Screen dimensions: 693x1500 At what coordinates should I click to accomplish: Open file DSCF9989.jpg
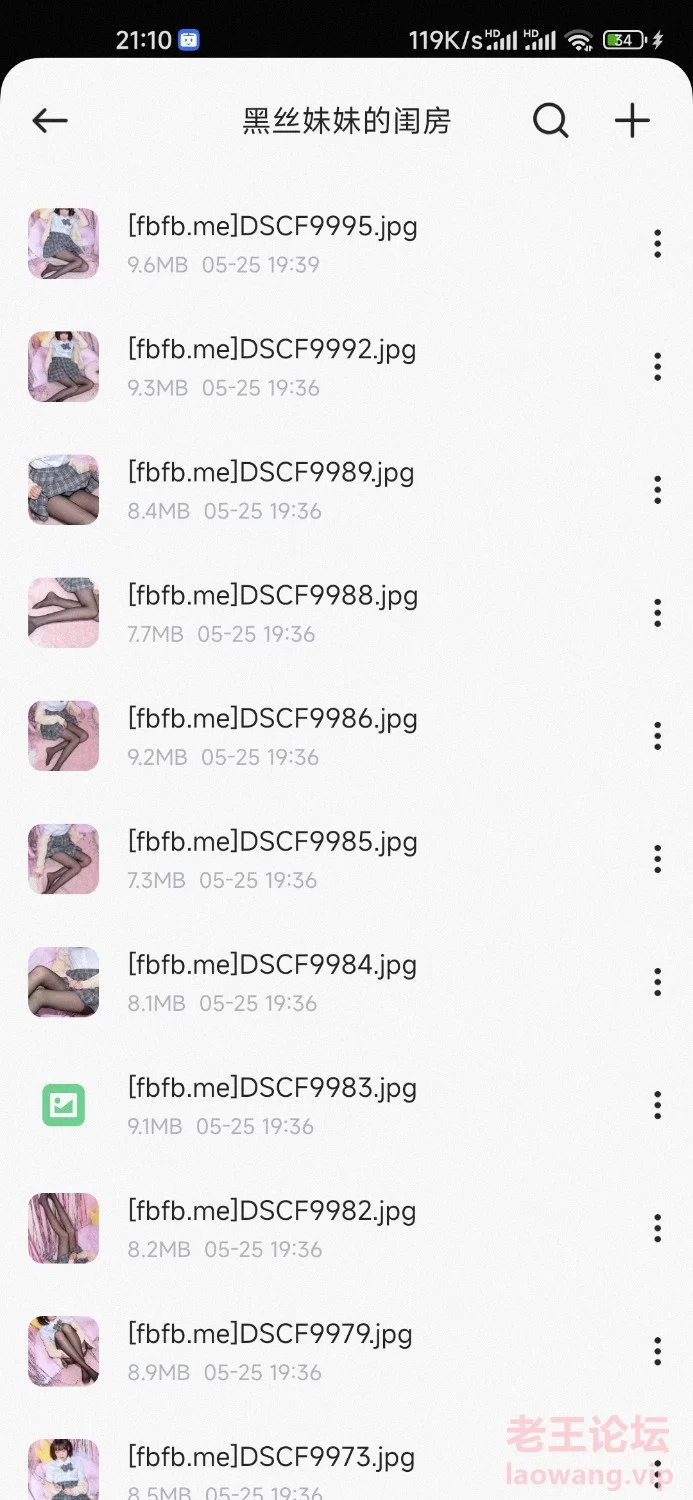point(272,473)
